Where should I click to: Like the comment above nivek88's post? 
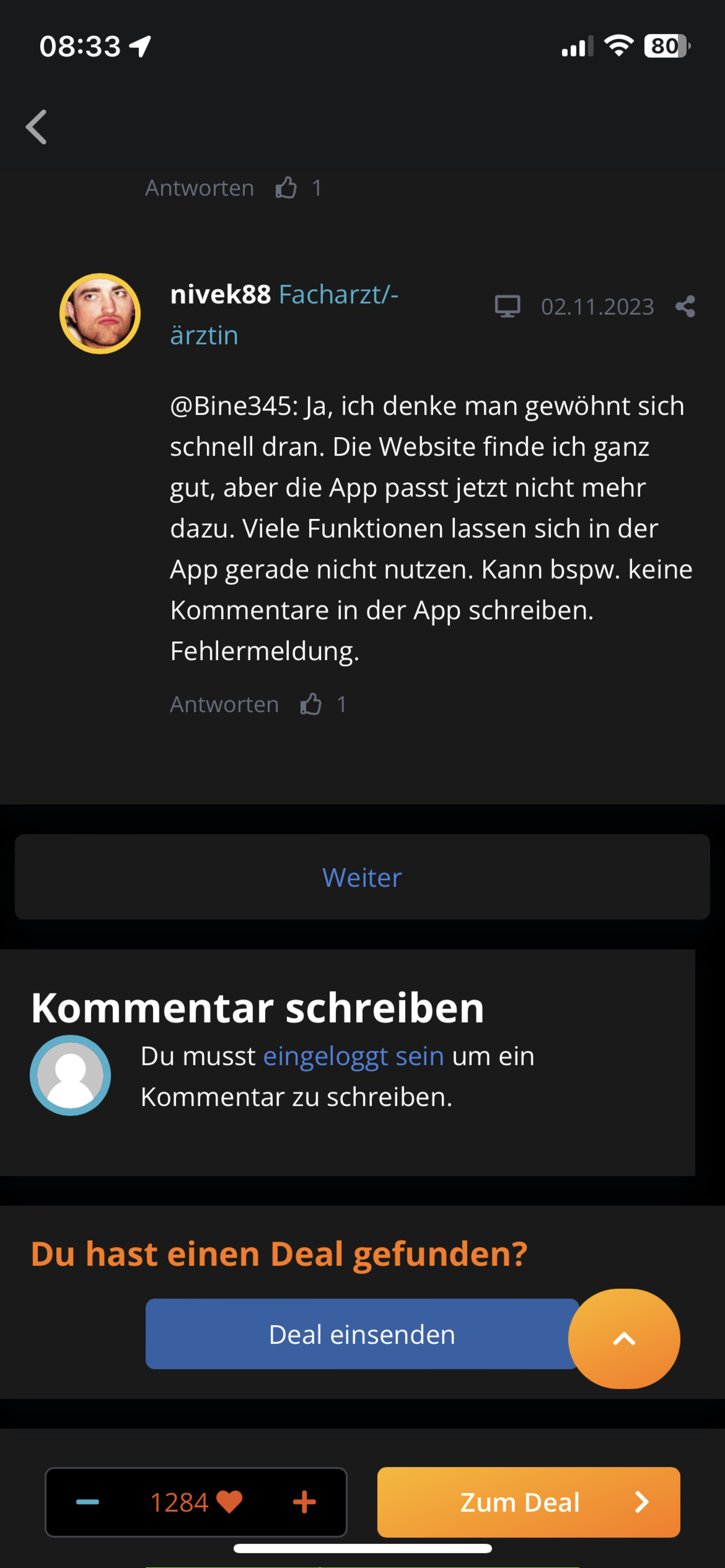(x=286, y=187)
